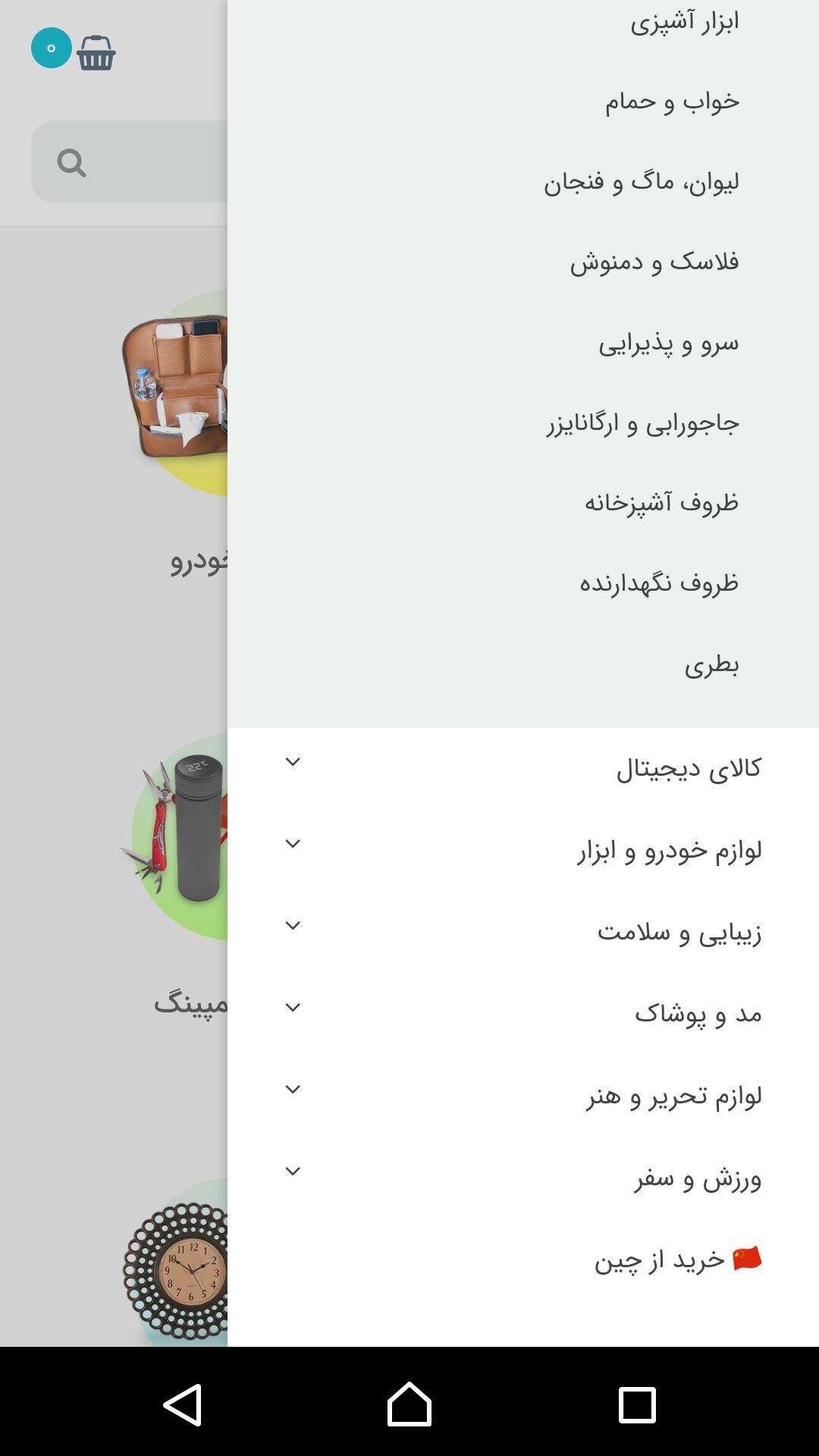Image resolution: width=819 pixels, height=1456 pixels.
Task: Return to the Android home screen
Action: [x=409, y=1404]
